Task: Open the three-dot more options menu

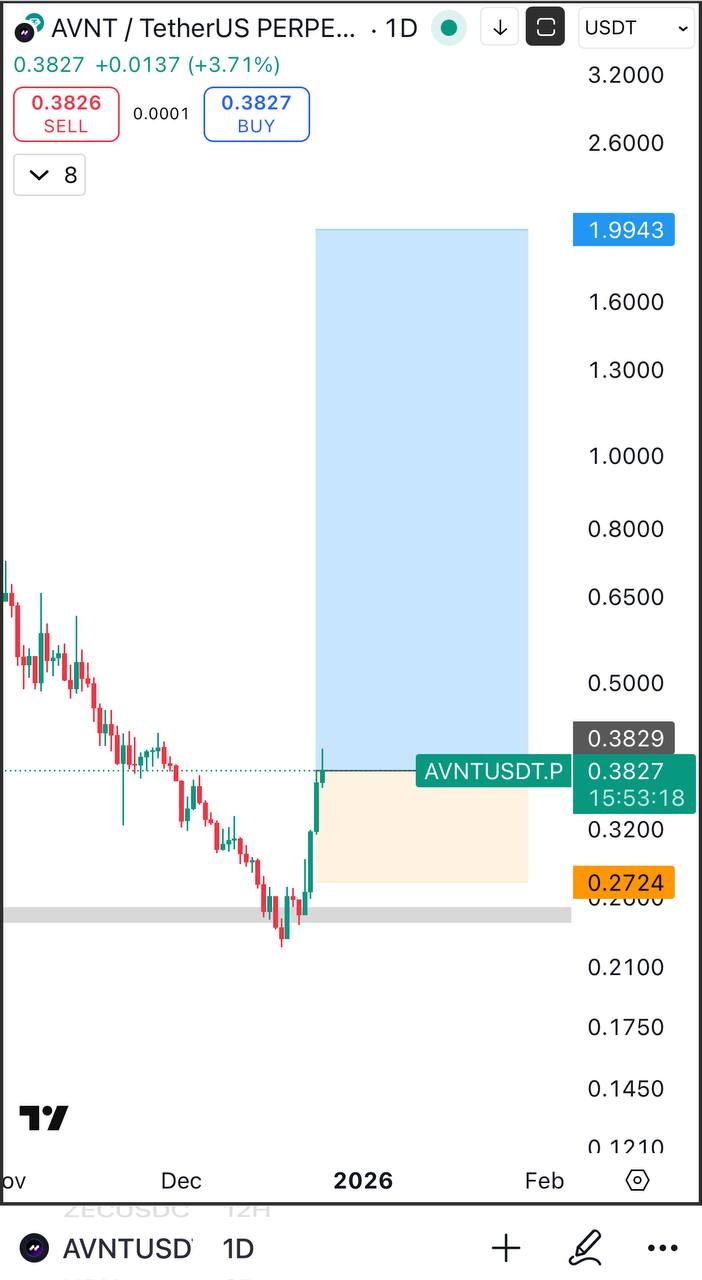Action: [663, 1248]
